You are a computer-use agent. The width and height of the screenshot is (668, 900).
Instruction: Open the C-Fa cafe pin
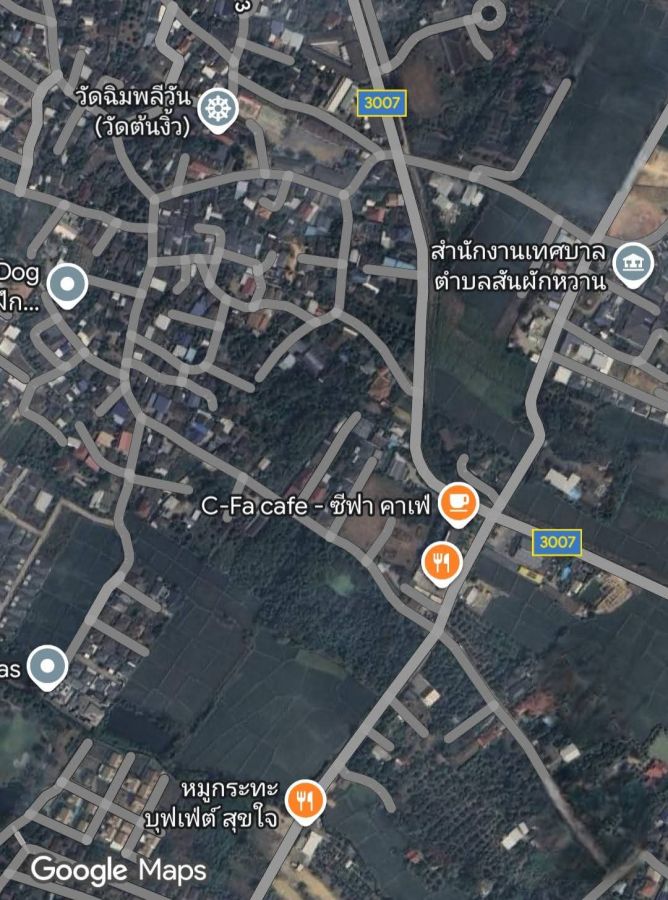[458, 502]
